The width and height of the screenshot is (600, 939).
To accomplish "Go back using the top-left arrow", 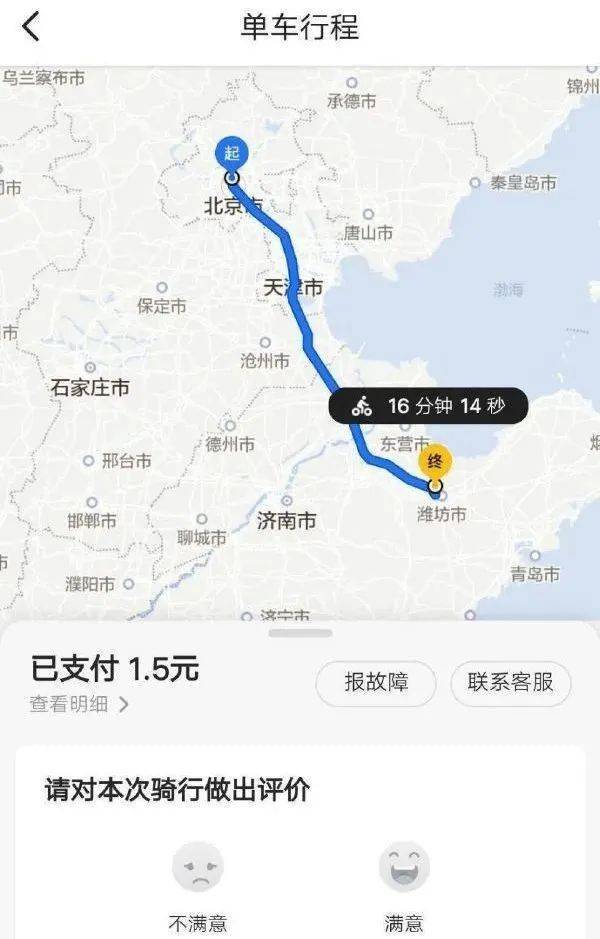I will 31,27.
